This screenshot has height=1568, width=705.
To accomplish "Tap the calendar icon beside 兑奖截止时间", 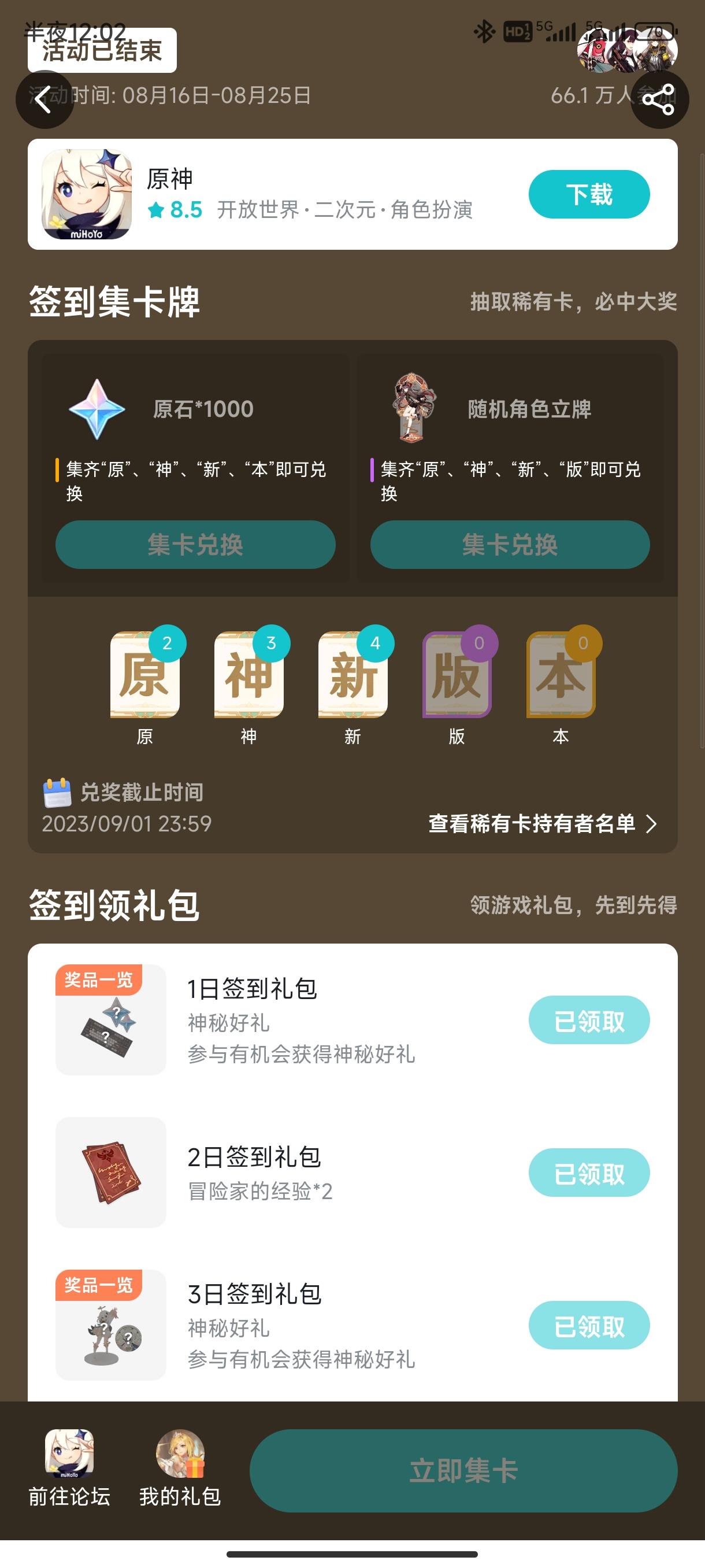I will pyautogui.click(x=58, y=792).
